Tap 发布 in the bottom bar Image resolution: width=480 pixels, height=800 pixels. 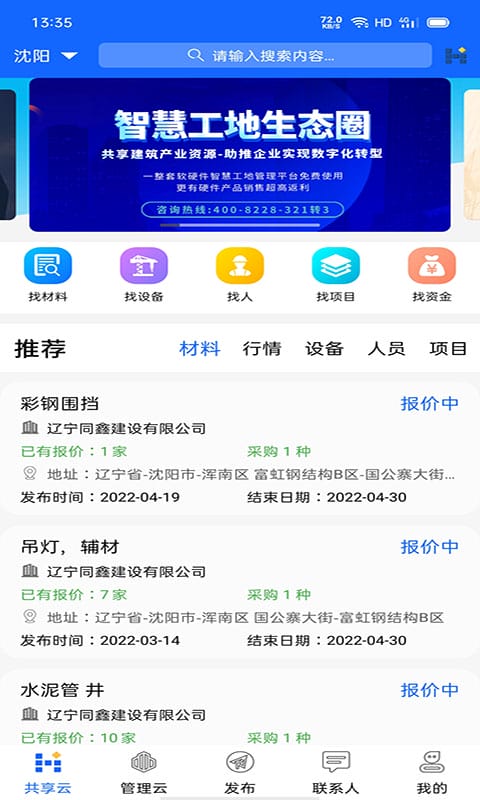(240, 773)
